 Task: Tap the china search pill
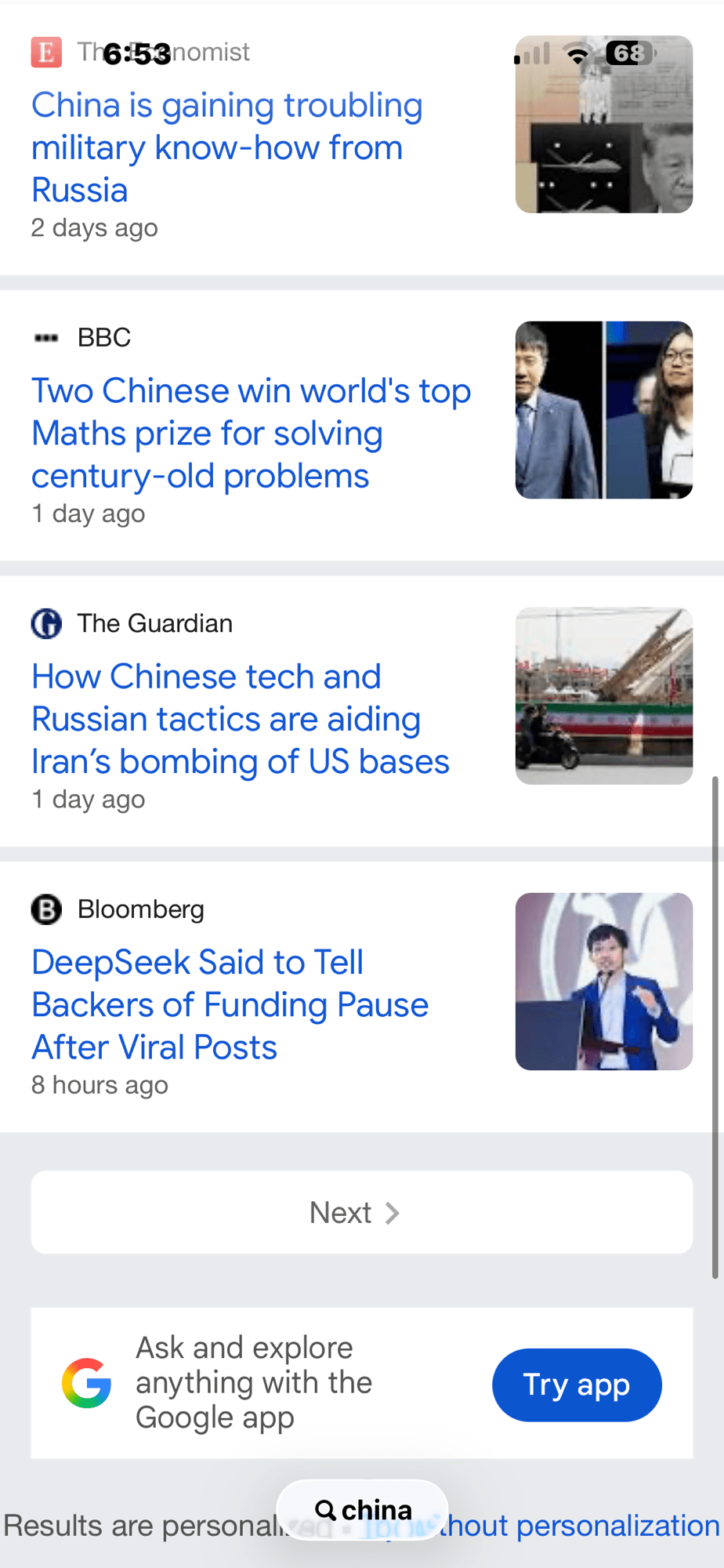pyautogui.click(x=363, y=1510)
